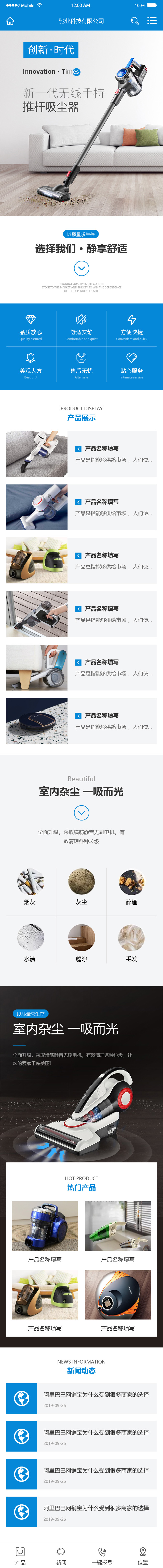Tap the home icon in the header
This screenshot has width=163, height=1568.
[10, 21]
